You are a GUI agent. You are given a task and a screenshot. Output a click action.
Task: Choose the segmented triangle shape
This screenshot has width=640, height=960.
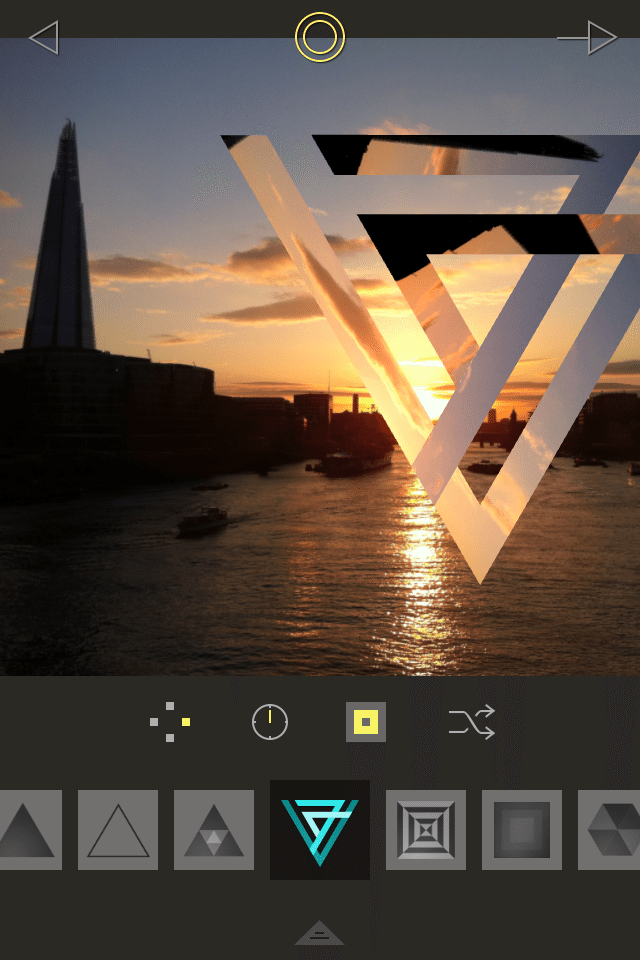coord(214,830)
